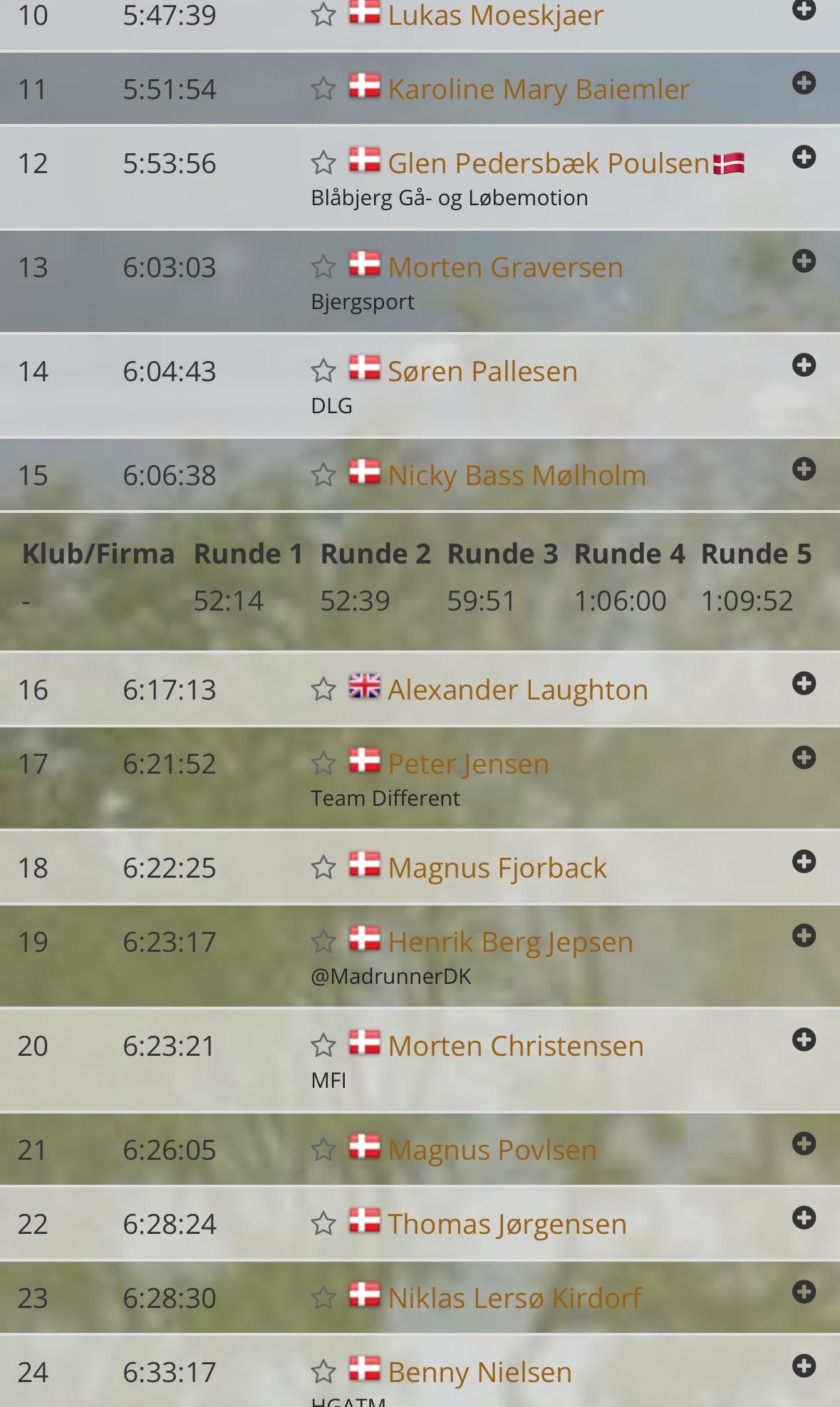This screenshot has height=1407, width=840.
Task: Expand details for Lukas Moeskjaer
Action: [x=804, y=10]
